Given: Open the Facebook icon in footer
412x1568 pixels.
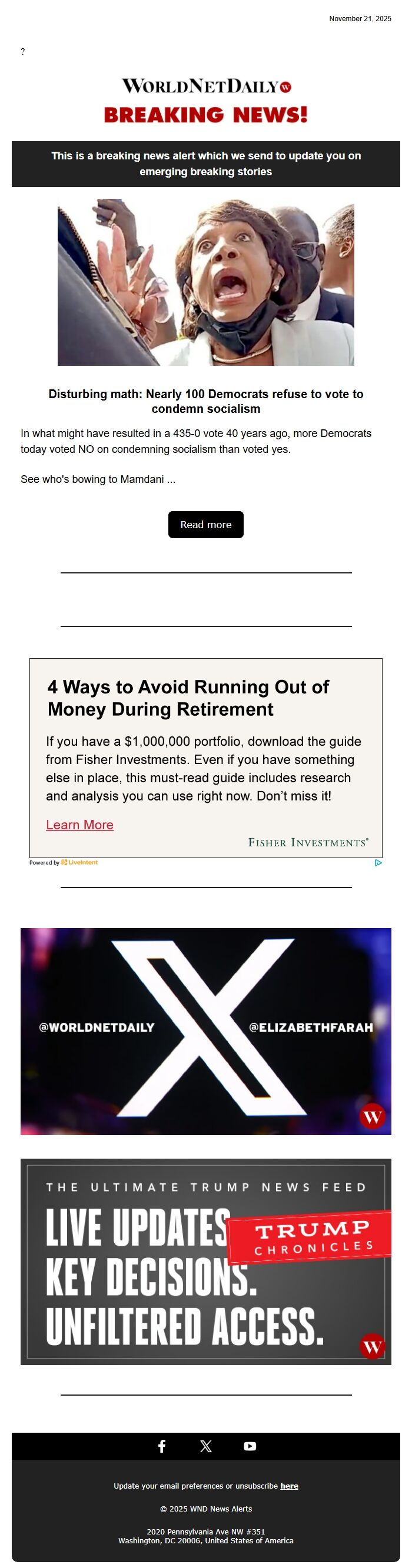Looking at the screenshot, I should (x=162, y=1446).
